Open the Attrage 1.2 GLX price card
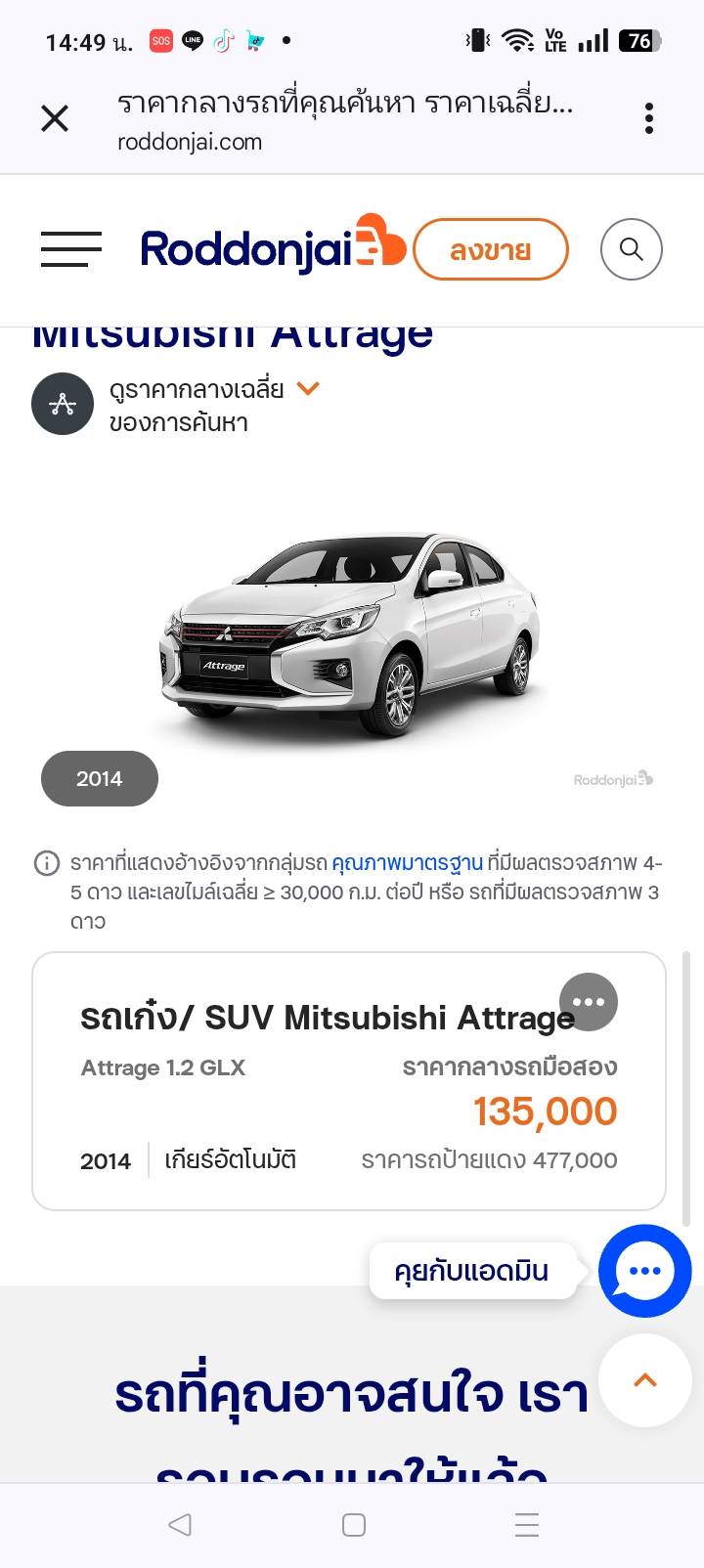Viewport: 704px width, 1568px height. point(293,1105)
